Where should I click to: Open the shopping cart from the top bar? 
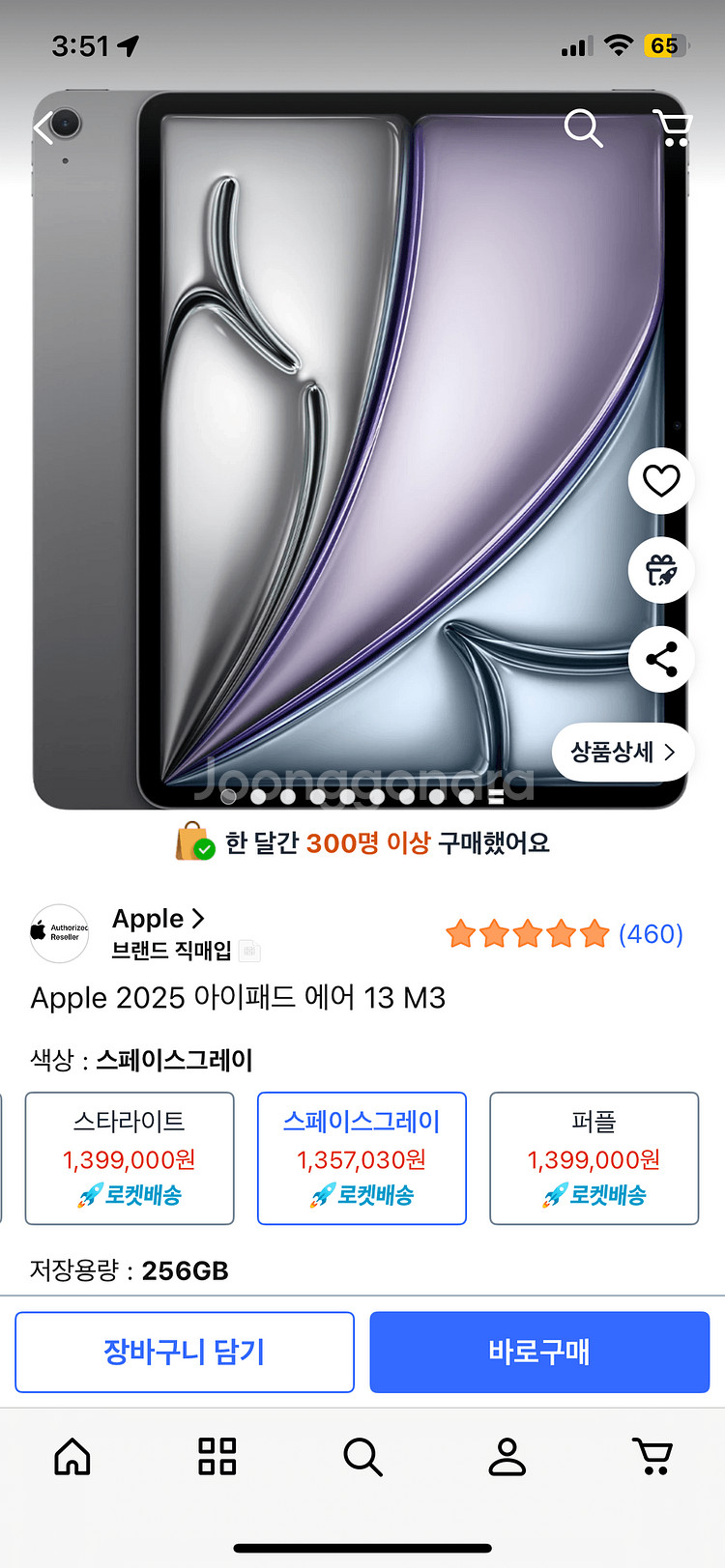click(673, 127)
